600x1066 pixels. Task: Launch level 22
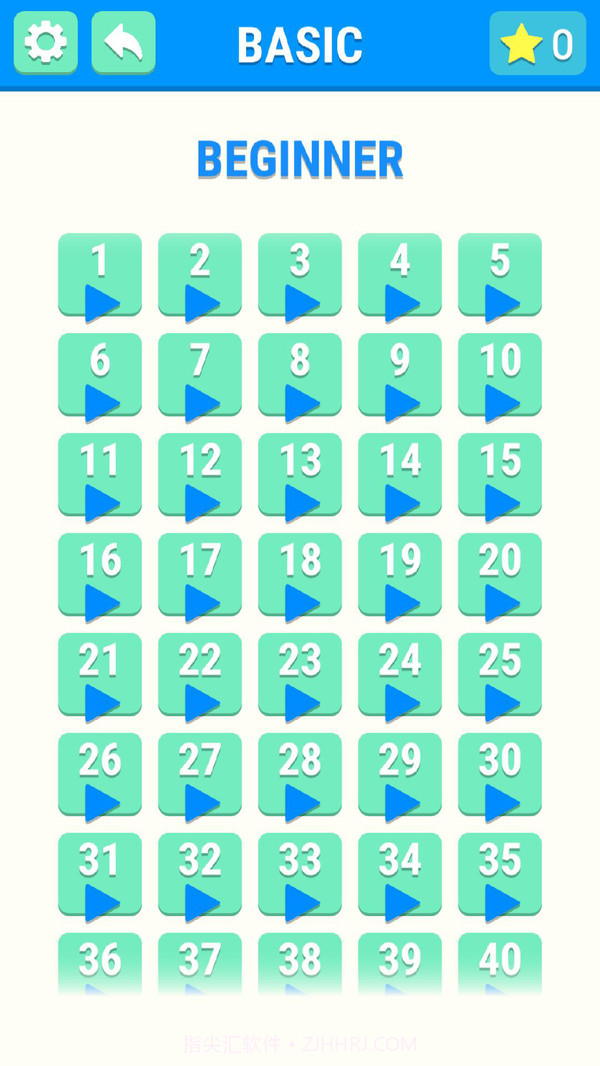point(200,675)
